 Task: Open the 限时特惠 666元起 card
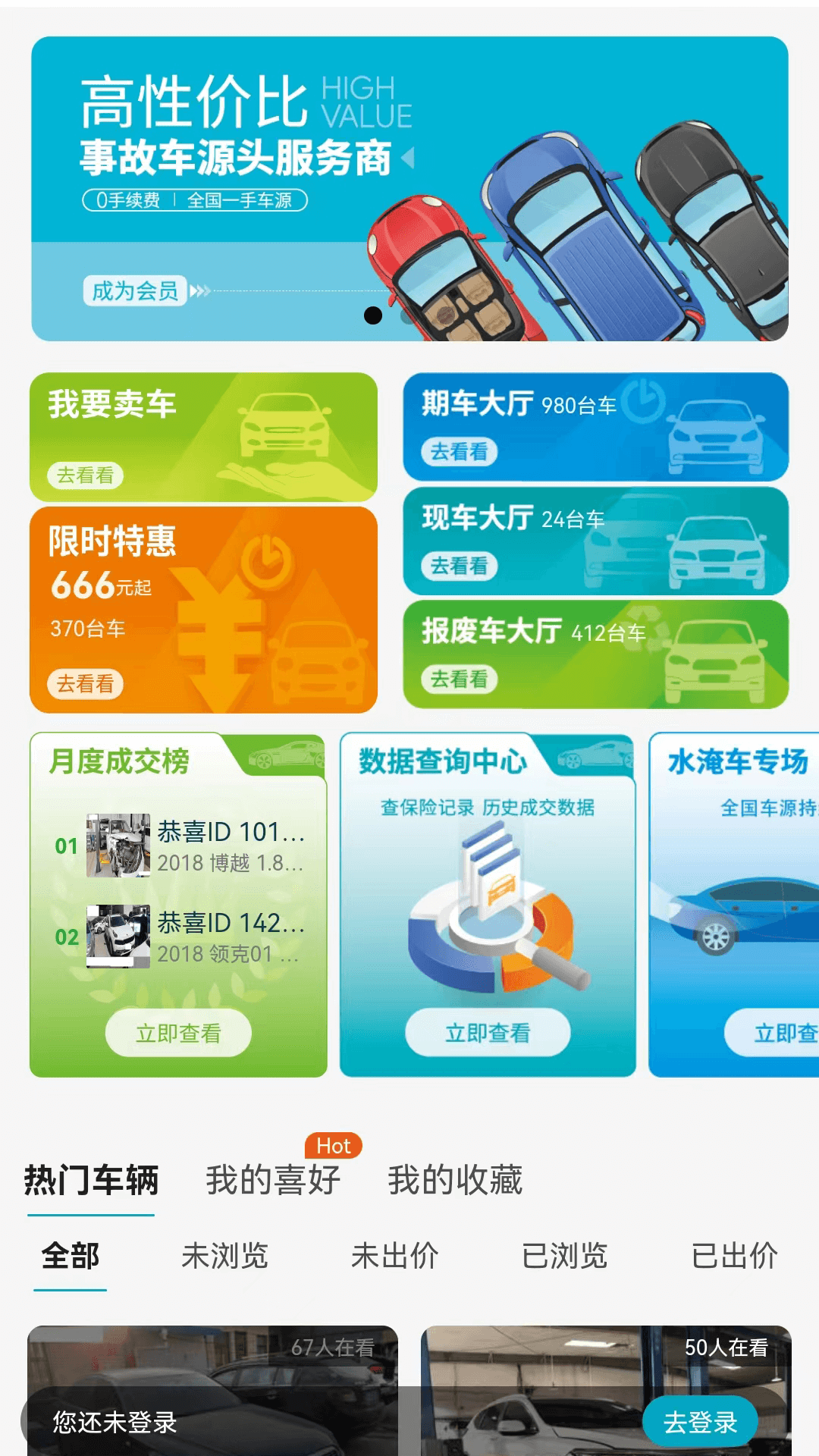point(203,610)
